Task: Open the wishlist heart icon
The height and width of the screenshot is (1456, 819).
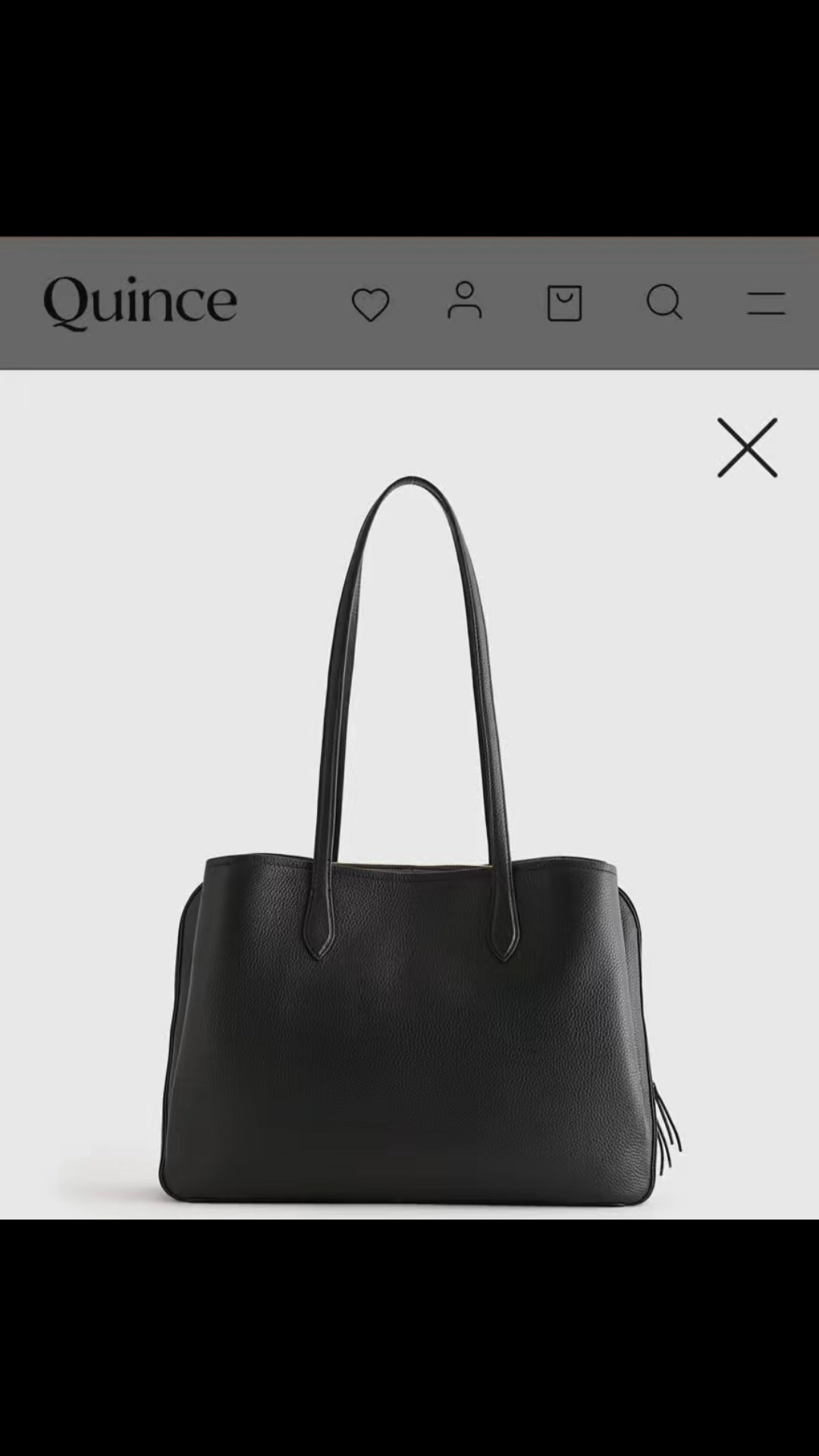Action: (x=370, y=304)
